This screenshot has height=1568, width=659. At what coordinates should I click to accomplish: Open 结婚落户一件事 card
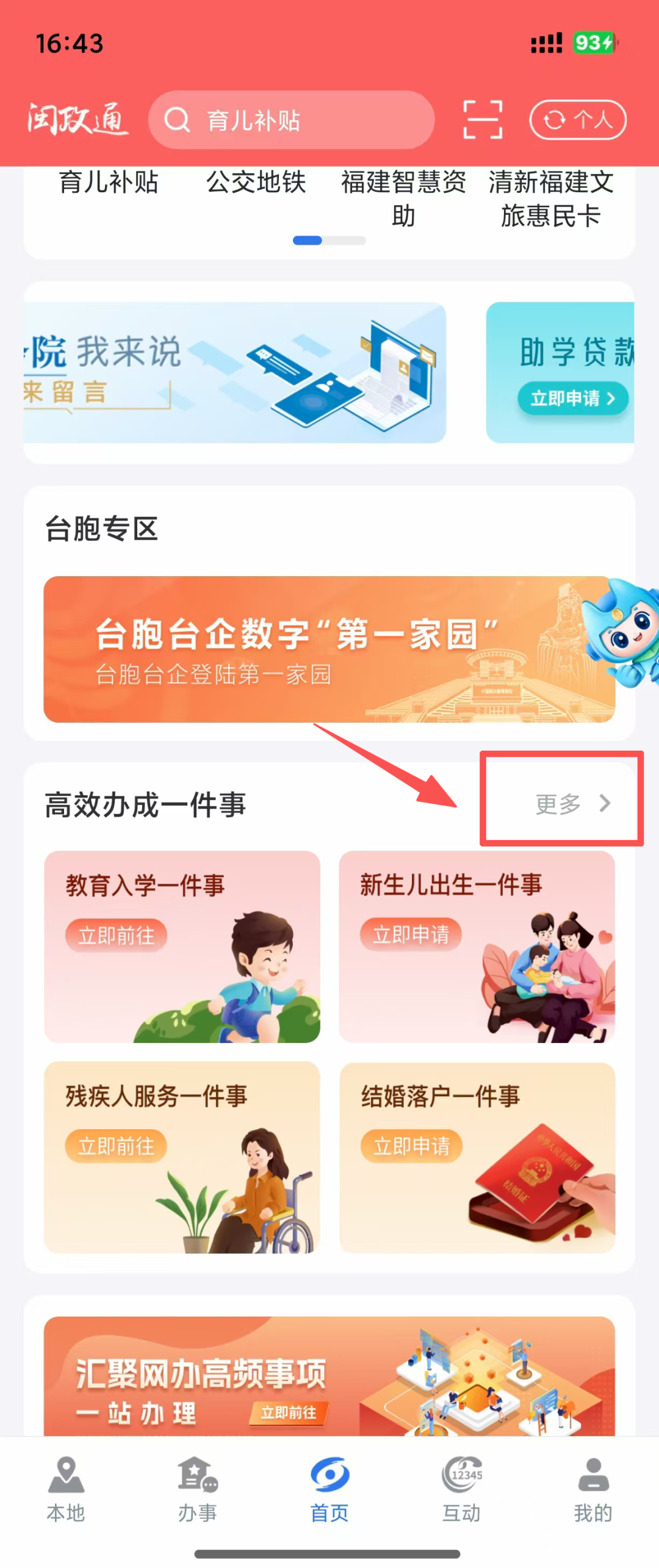tap(477, 1157)
